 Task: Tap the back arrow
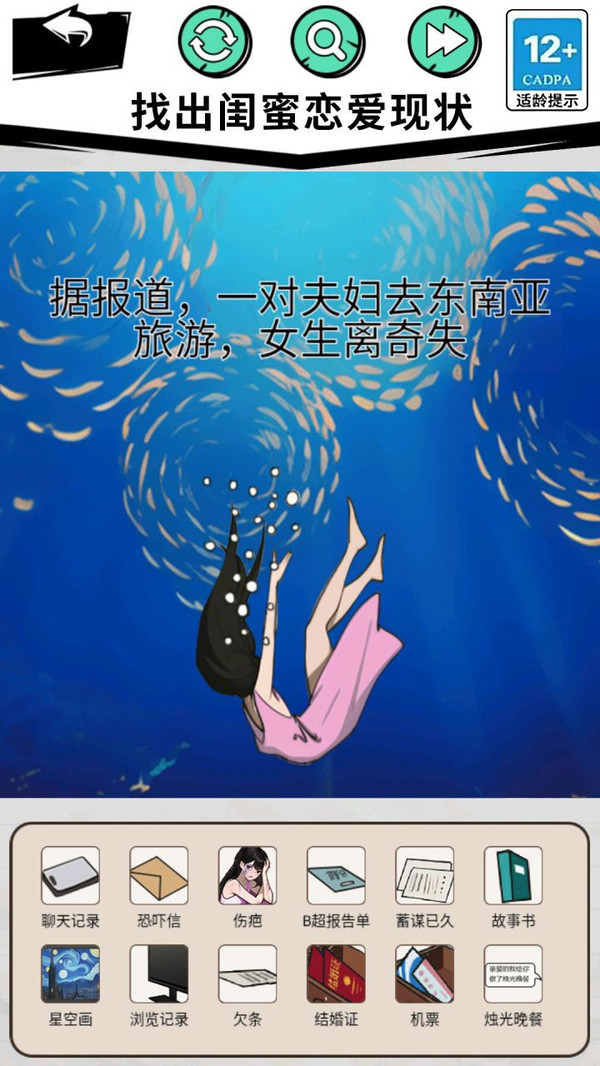coord(70,40)
